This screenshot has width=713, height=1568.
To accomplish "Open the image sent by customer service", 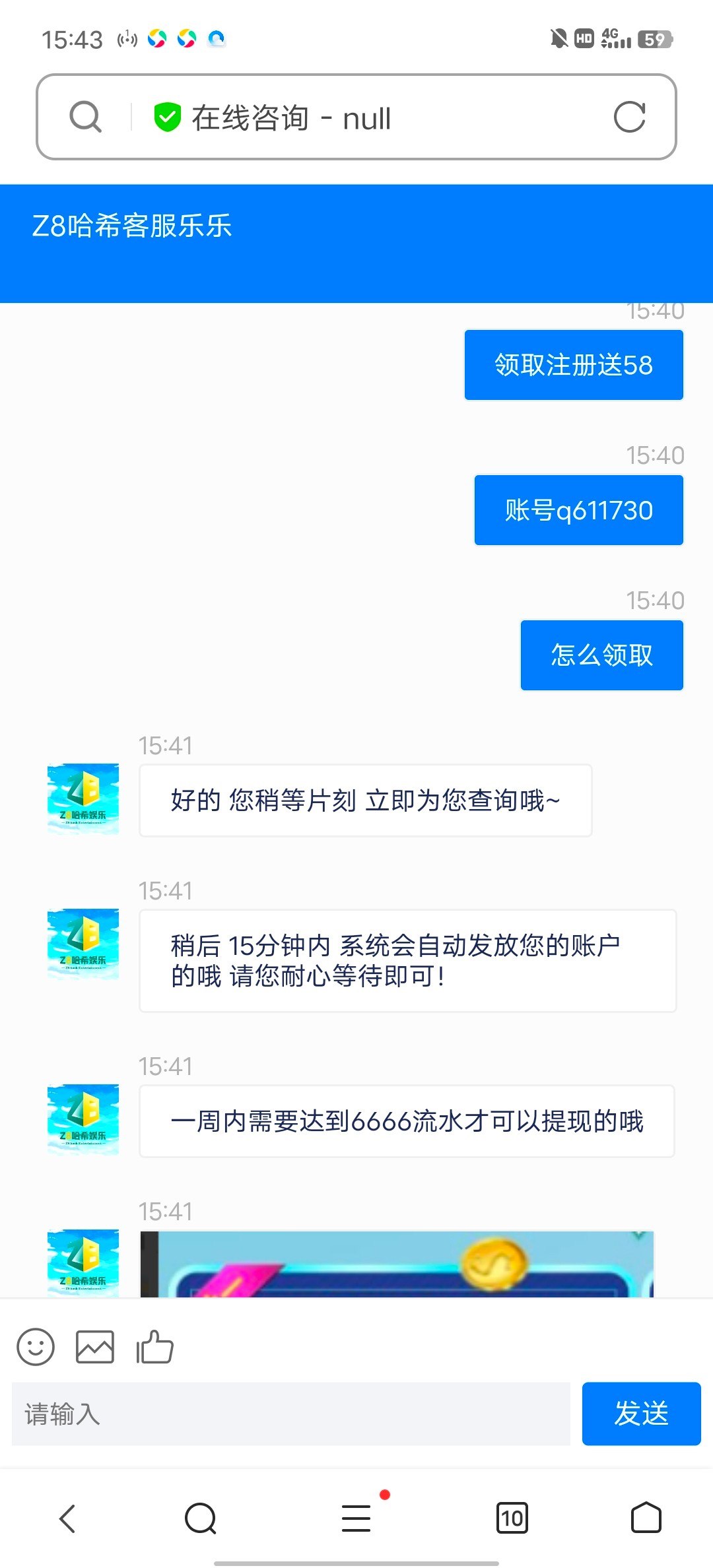I will point(396,1264).
